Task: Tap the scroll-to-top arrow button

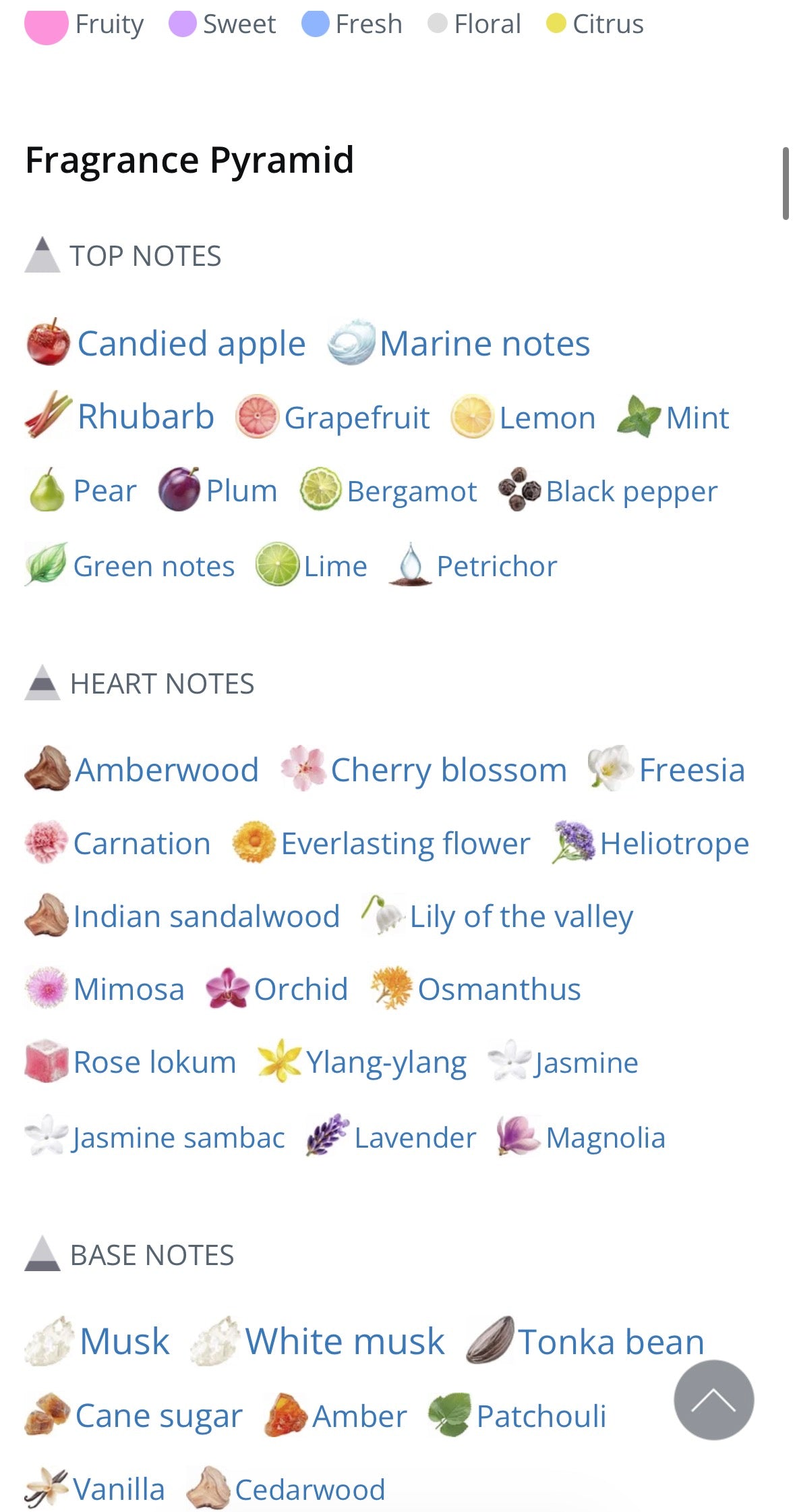Action: [x=713, y=1399]
